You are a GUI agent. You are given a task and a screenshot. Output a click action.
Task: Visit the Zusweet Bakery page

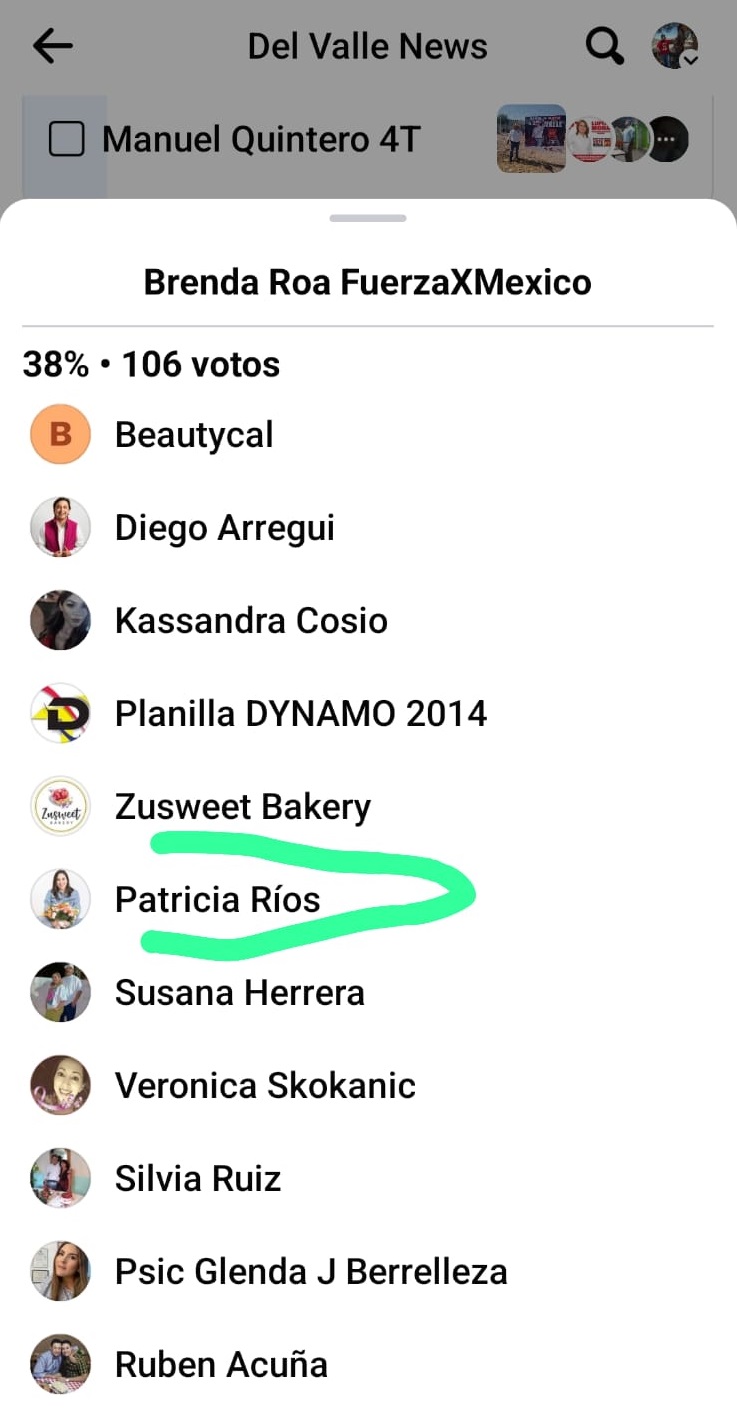pos(242,807)
